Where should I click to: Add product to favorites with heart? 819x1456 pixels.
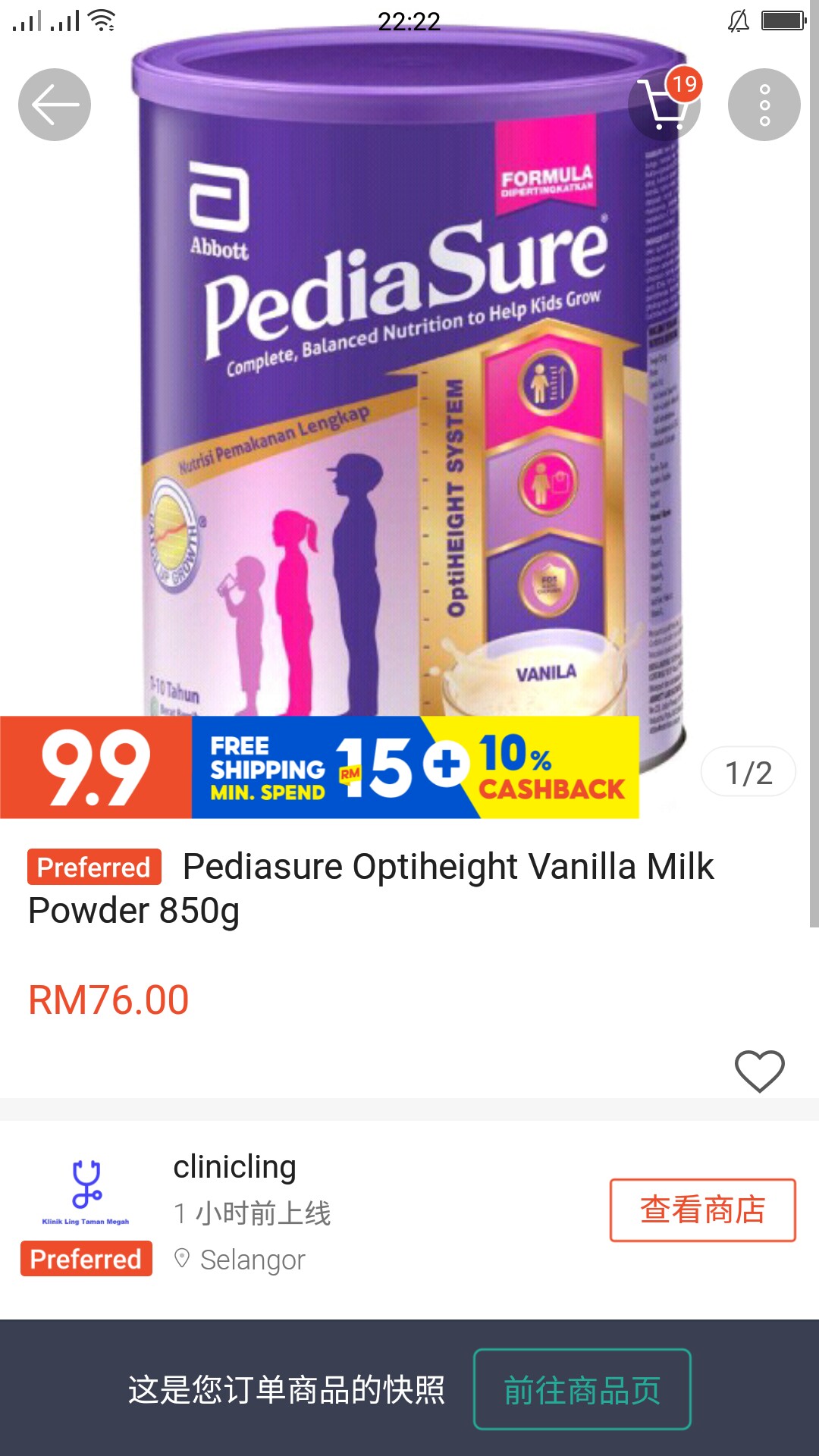click(759, 1070)
